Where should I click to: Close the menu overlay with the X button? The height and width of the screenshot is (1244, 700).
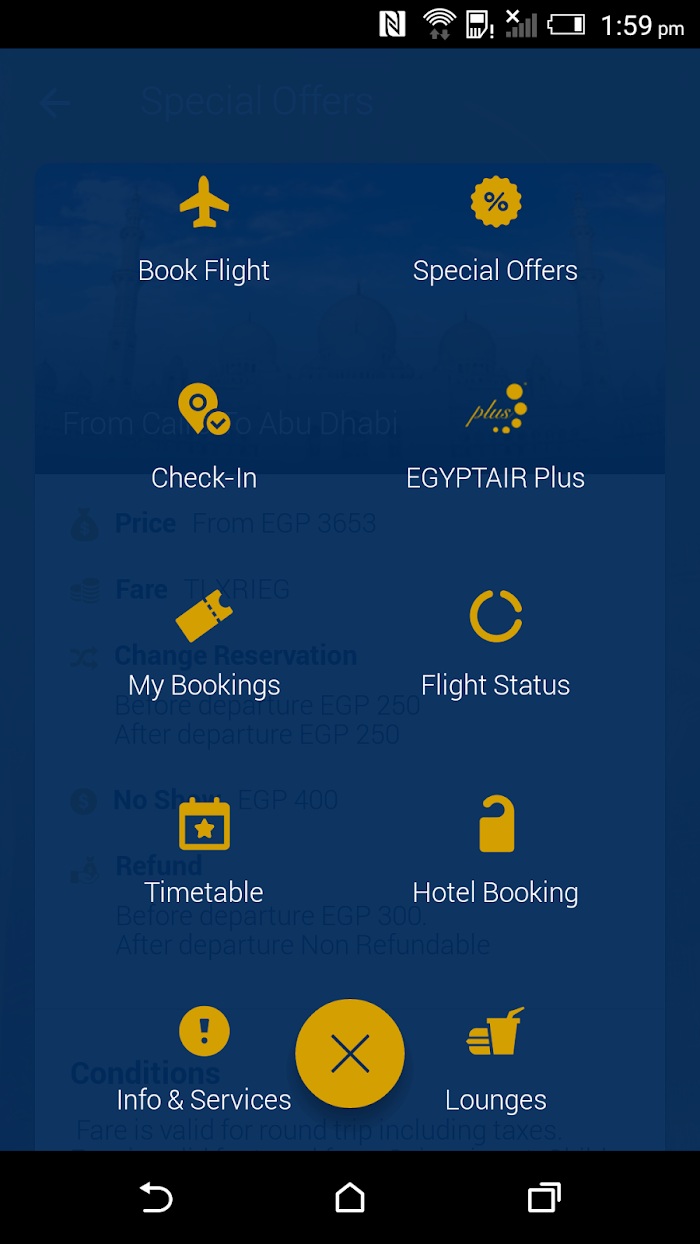[350, 1053]
